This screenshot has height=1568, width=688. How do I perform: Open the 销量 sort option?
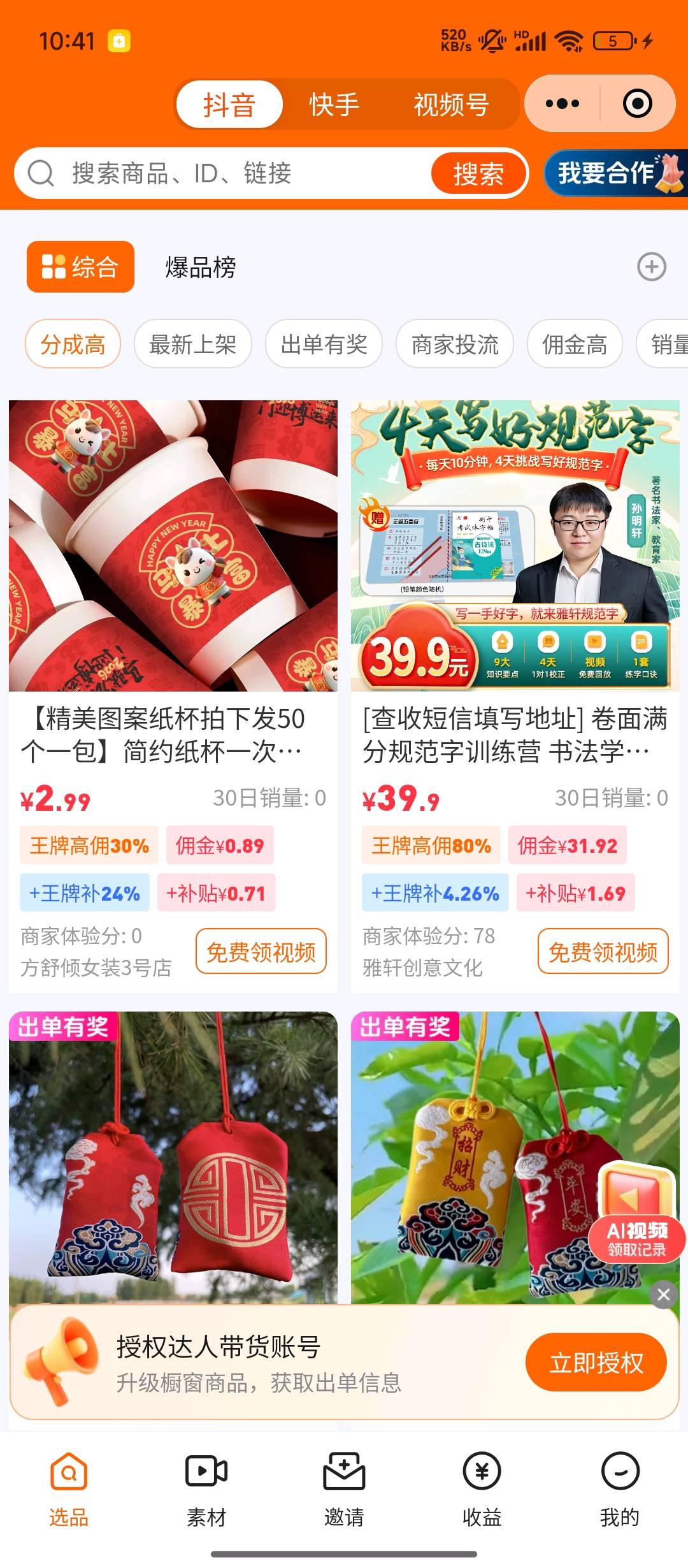pos(670,344)
